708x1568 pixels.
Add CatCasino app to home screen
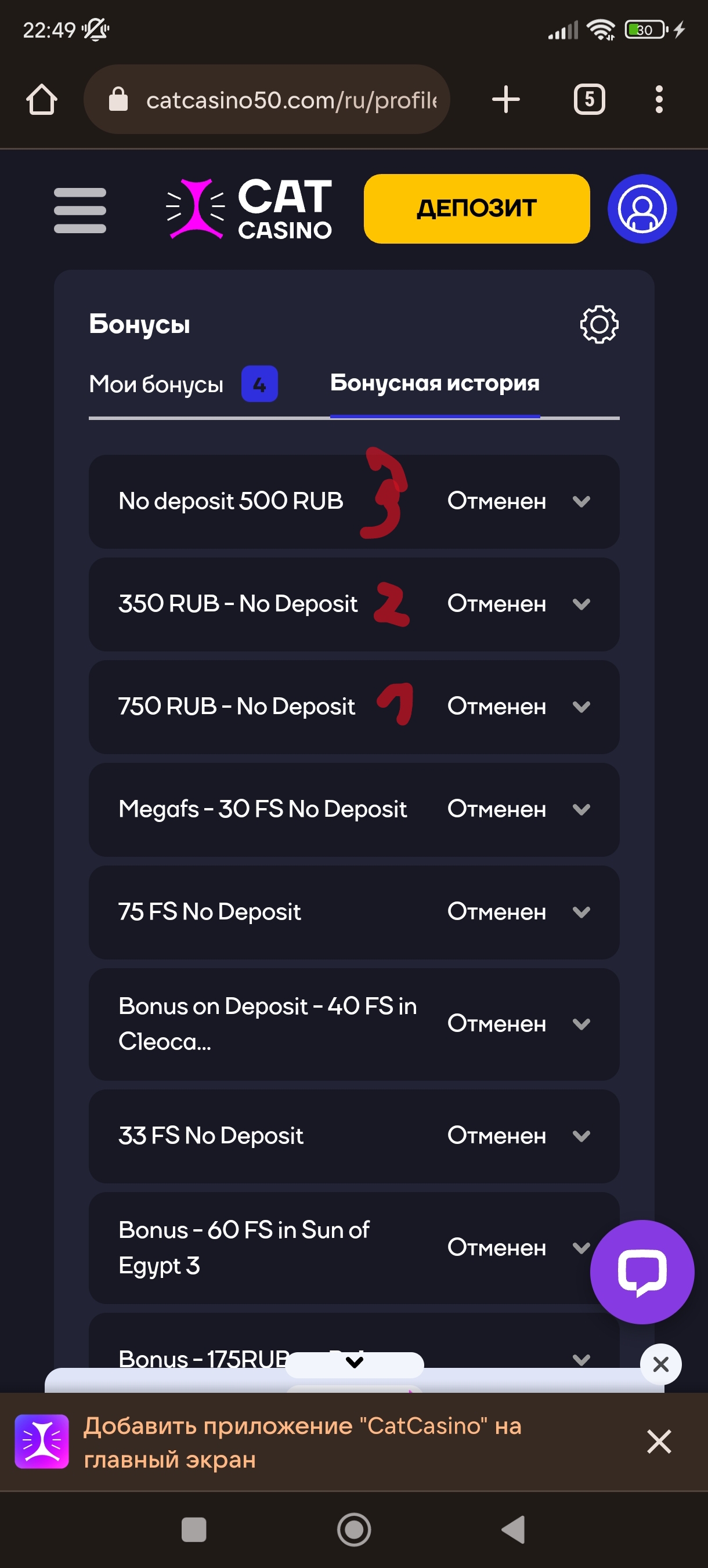point(302,1442)
